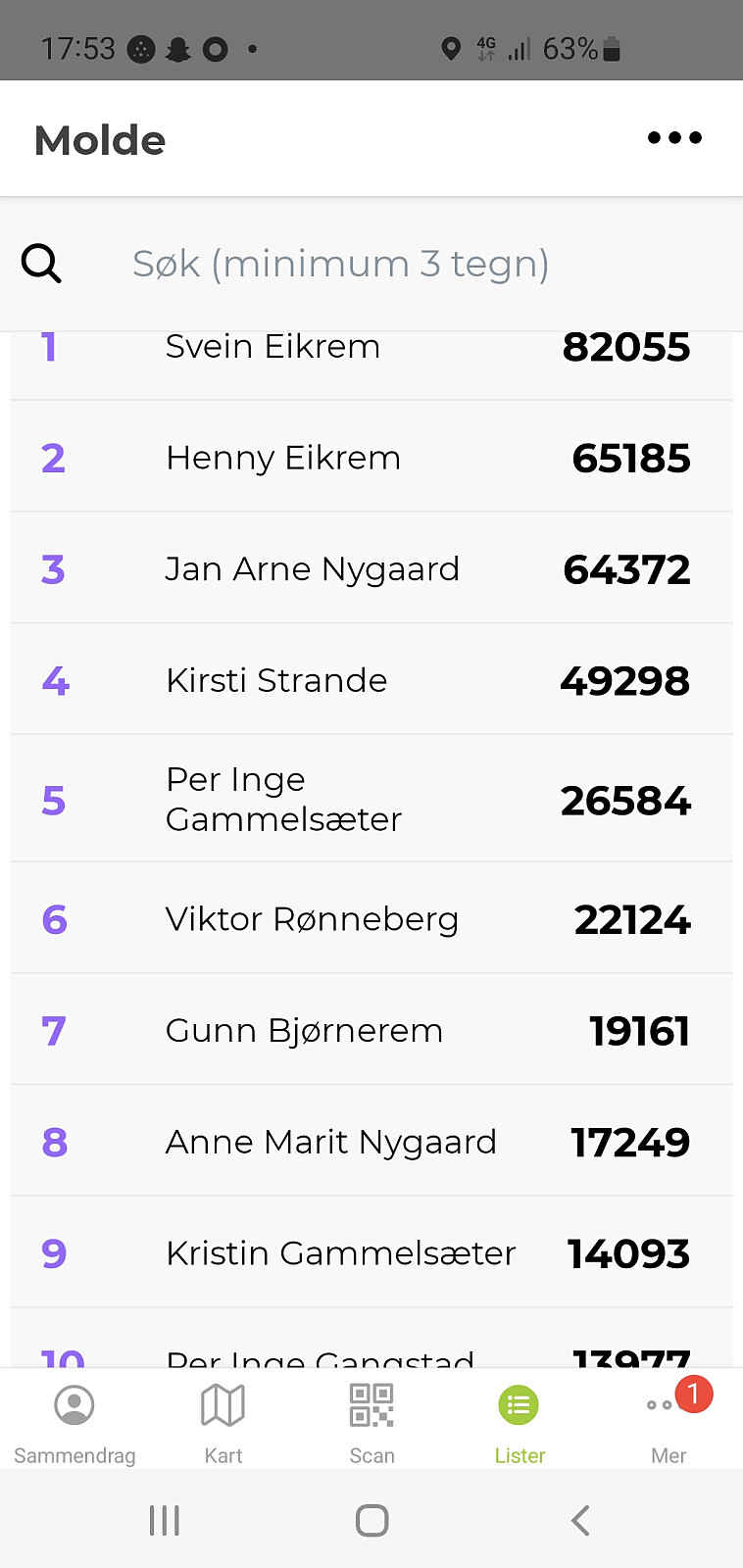743x1568 pixels.
Task: Open the three-dot overflow menu
Action: (x=674, y=138)
